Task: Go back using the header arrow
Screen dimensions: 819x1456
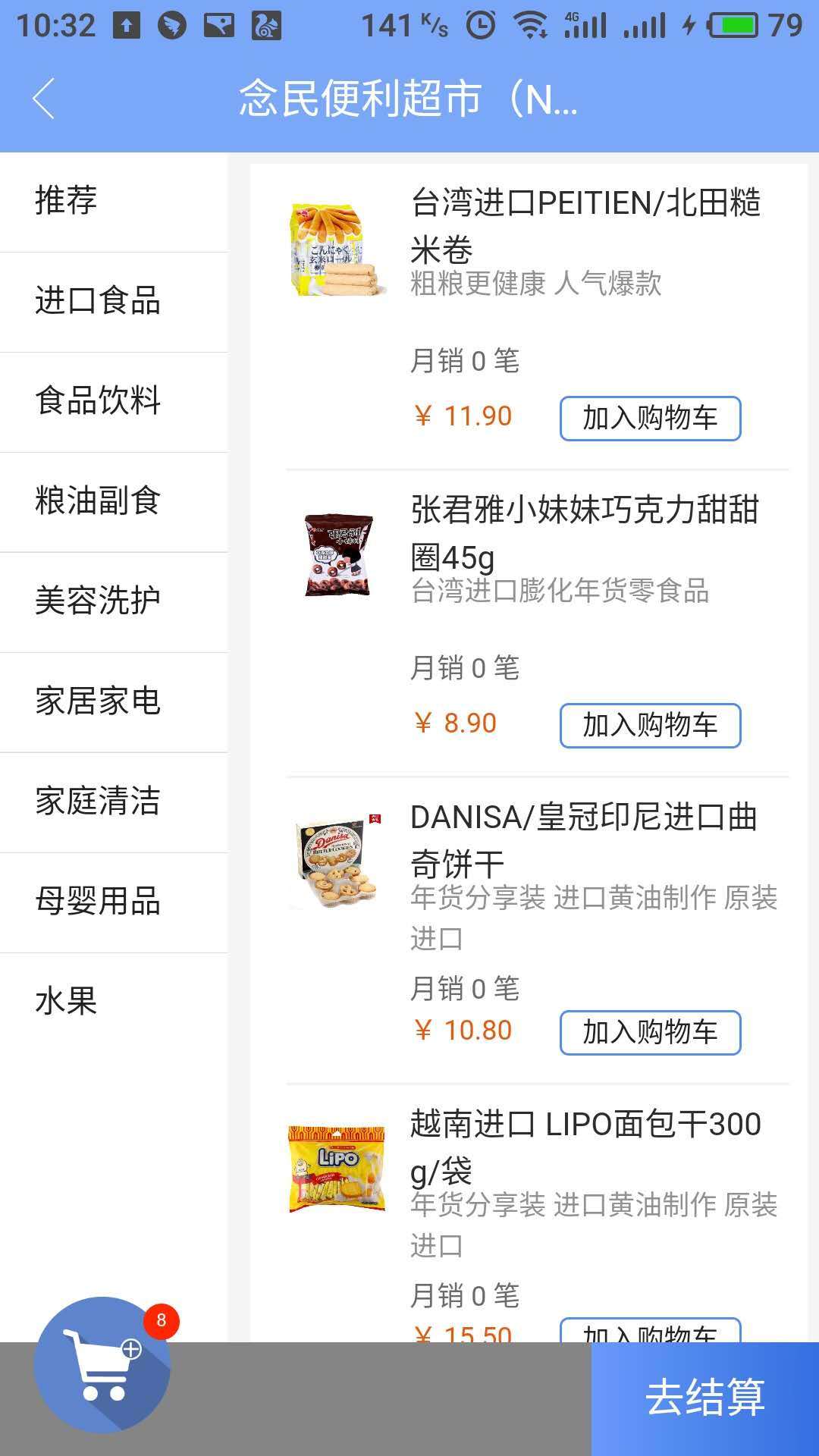Action: (x=44, y=99)
